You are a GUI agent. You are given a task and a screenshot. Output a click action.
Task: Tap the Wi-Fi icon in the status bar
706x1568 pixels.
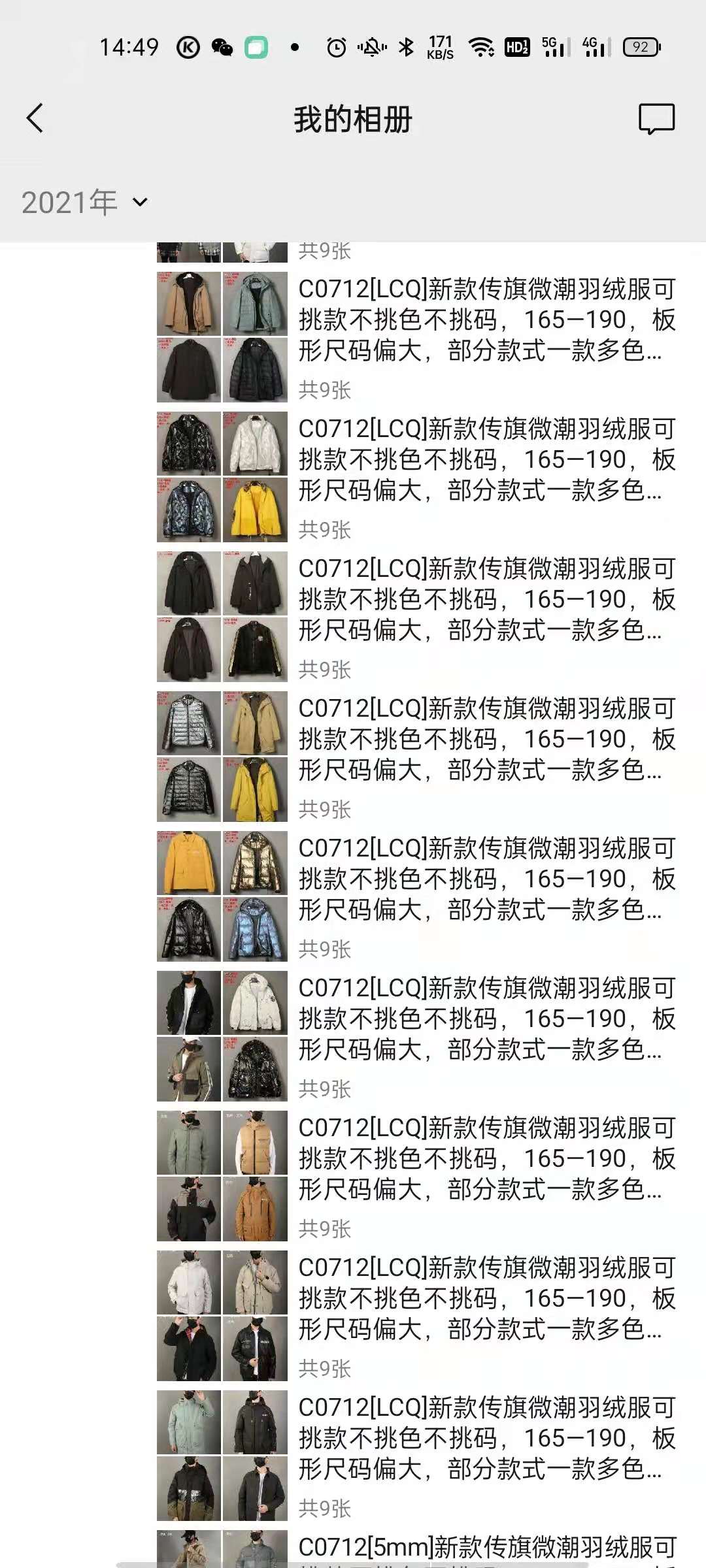[480, 47]
